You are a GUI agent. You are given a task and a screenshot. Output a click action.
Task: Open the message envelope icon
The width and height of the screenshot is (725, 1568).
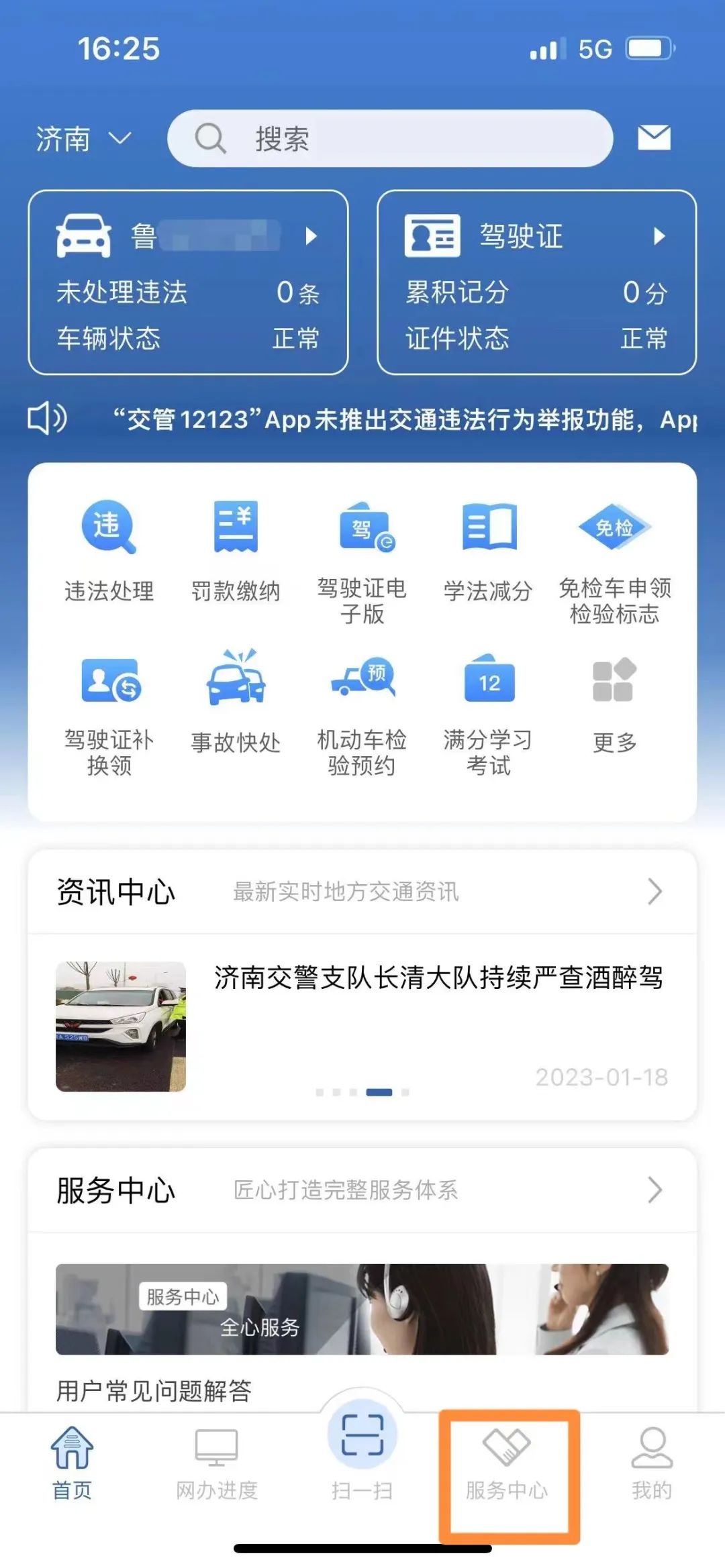click(652, 138)
